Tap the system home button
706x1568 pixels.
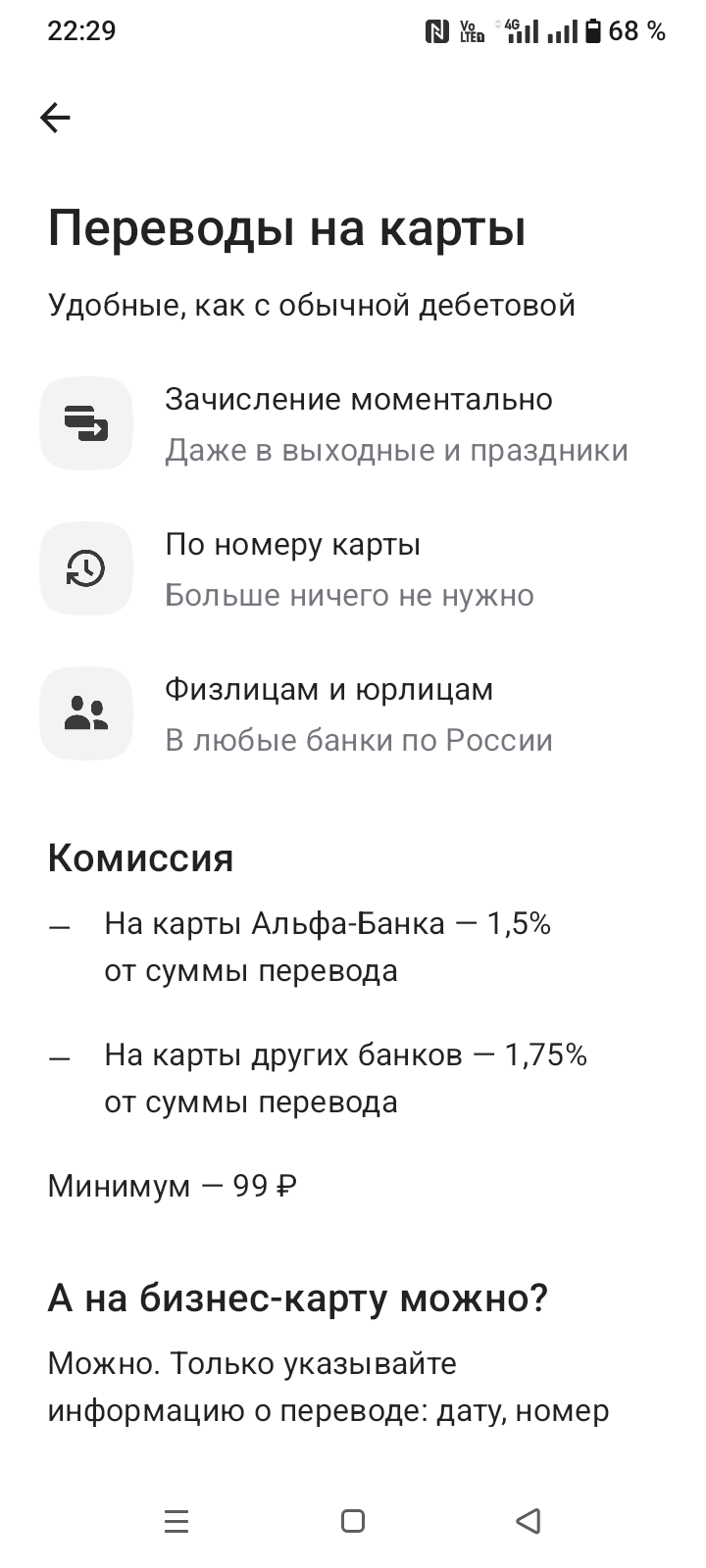click(x=353, y=1521)
